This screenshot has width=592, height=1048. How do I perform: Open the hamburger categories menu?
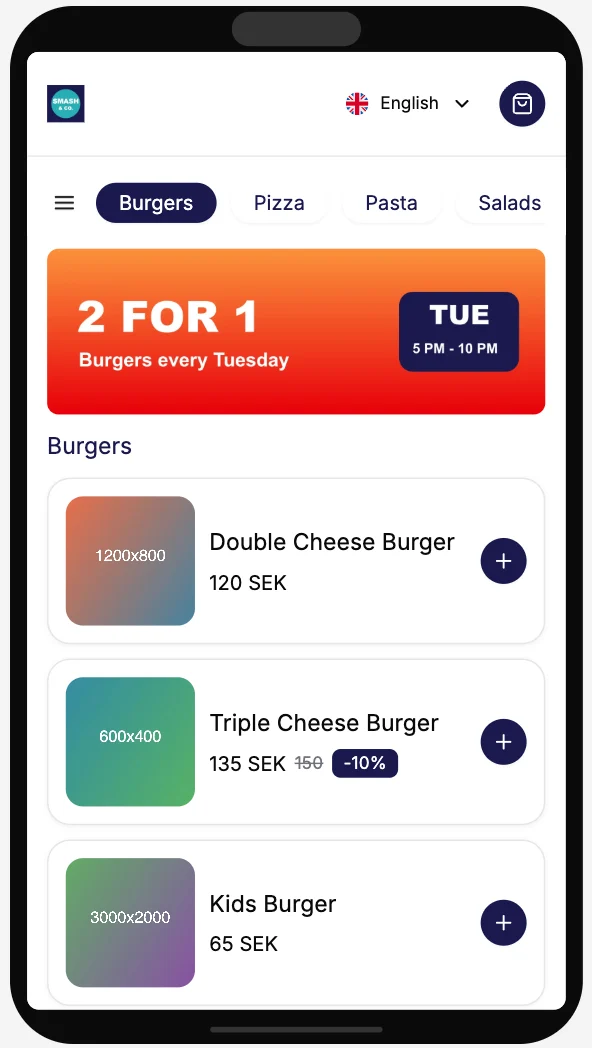tap(64, 203)
